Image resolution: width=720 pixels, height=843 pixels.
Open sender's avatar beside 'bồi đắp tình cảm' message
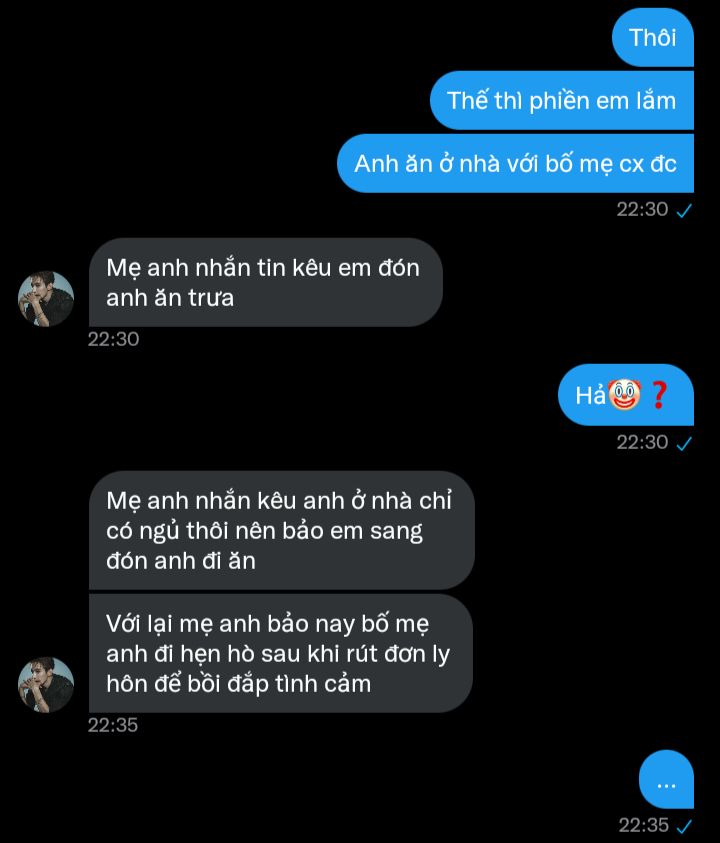coord(46,685)
